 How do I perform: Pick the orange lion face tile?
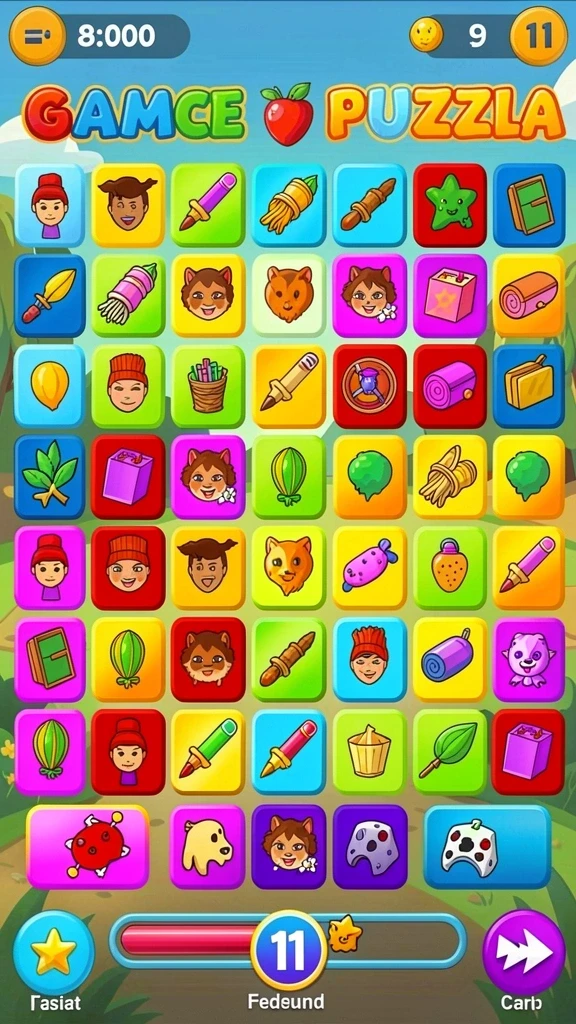point(289,295)
